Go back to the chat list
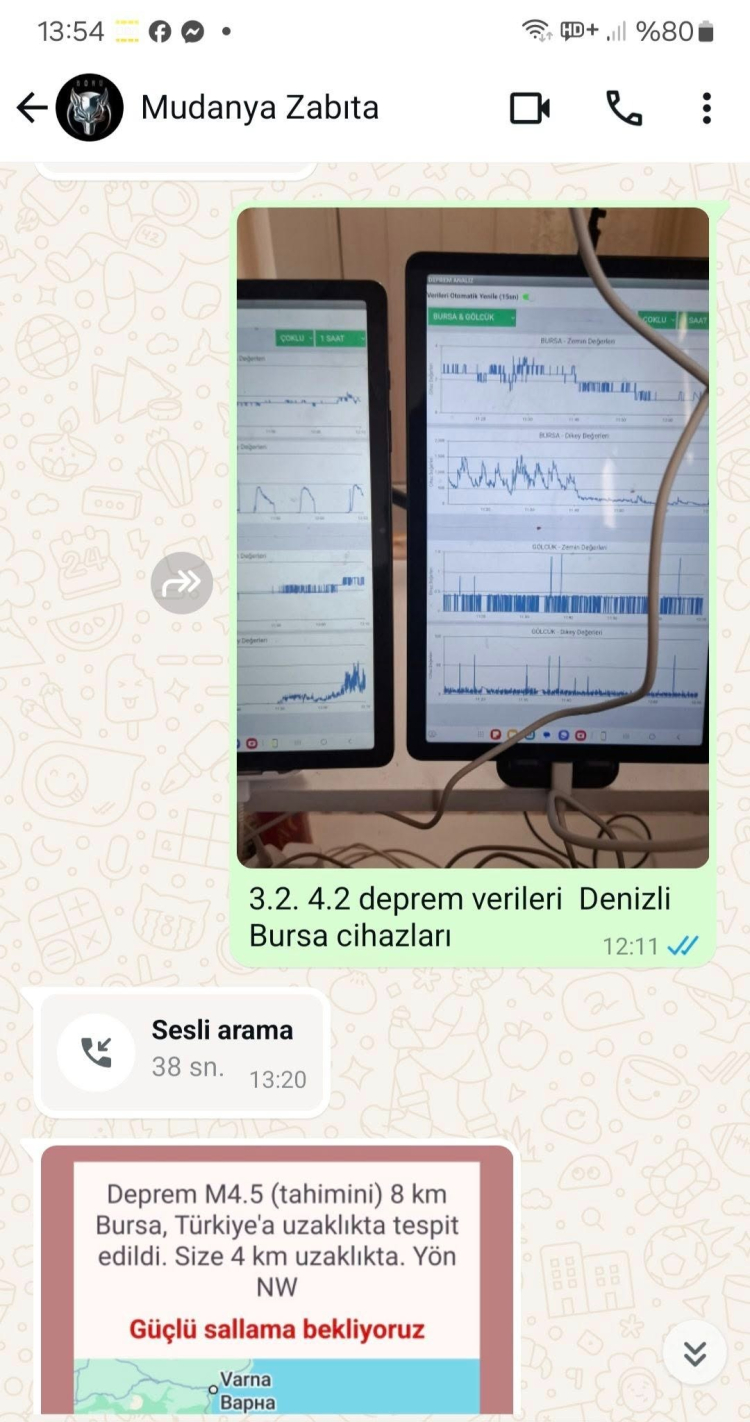The height and width of the screenshot is (1422, 750). [32, 108]
